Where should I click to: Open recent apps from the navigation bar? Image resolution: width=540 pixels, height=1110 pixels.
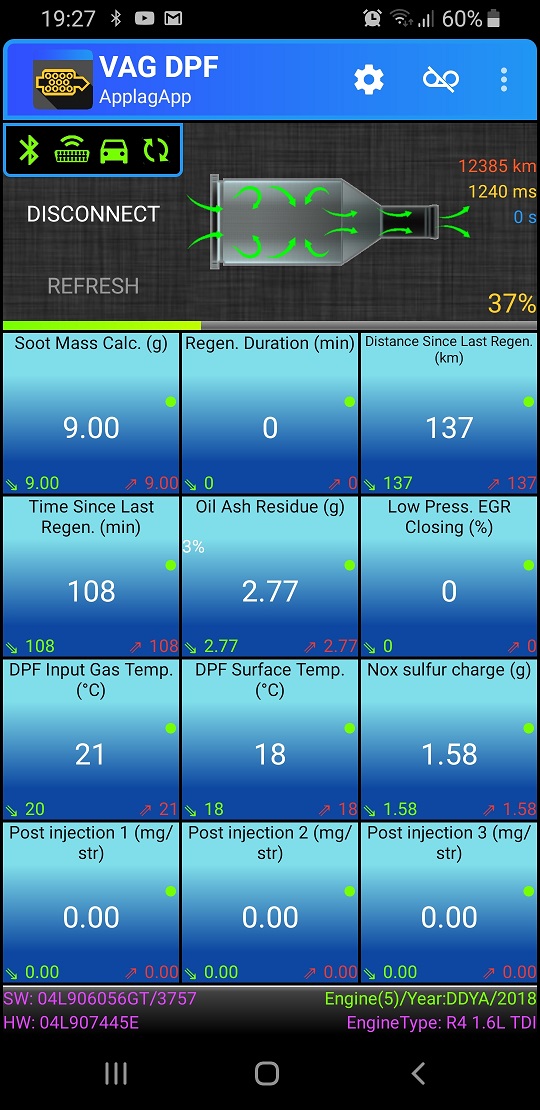coord(115,1073)
